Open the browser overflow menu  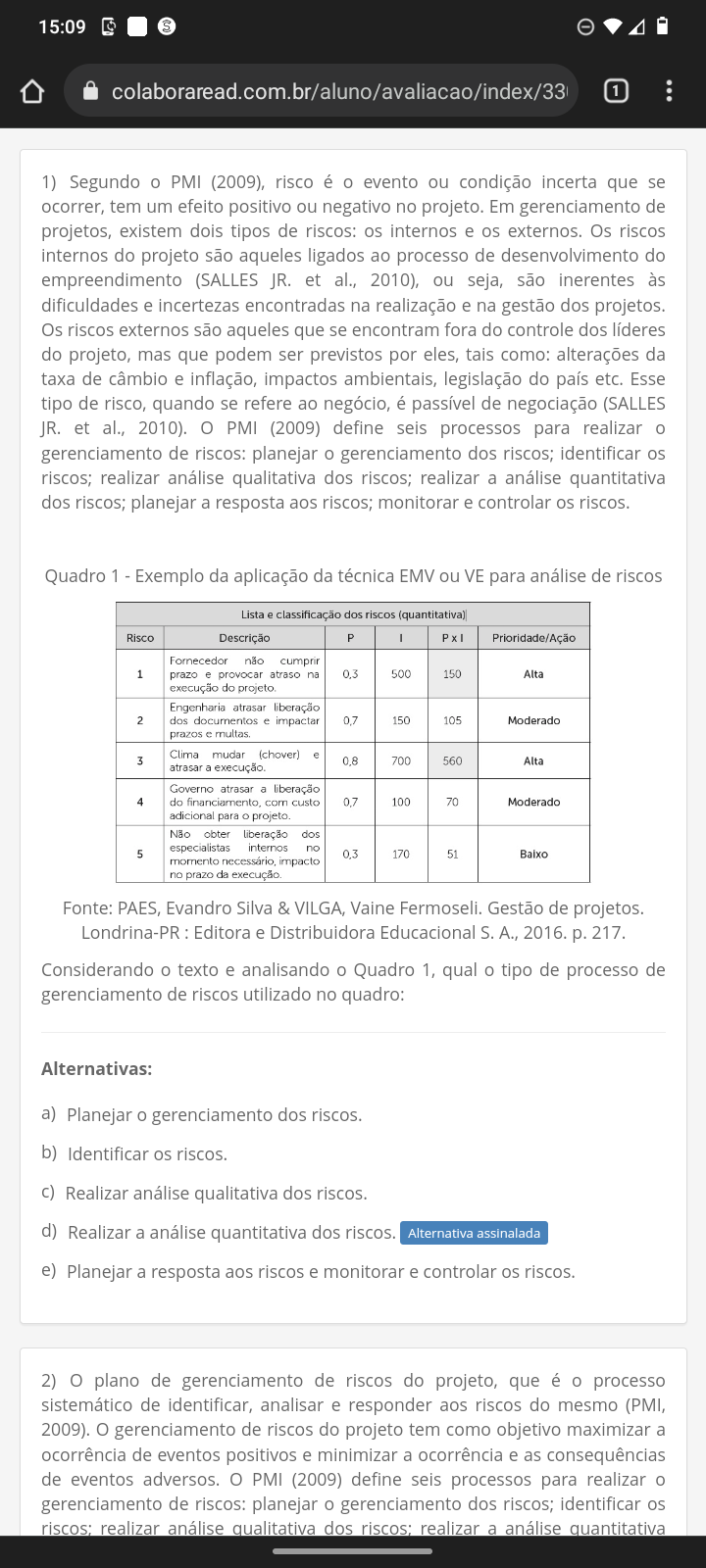pos(669,91)
